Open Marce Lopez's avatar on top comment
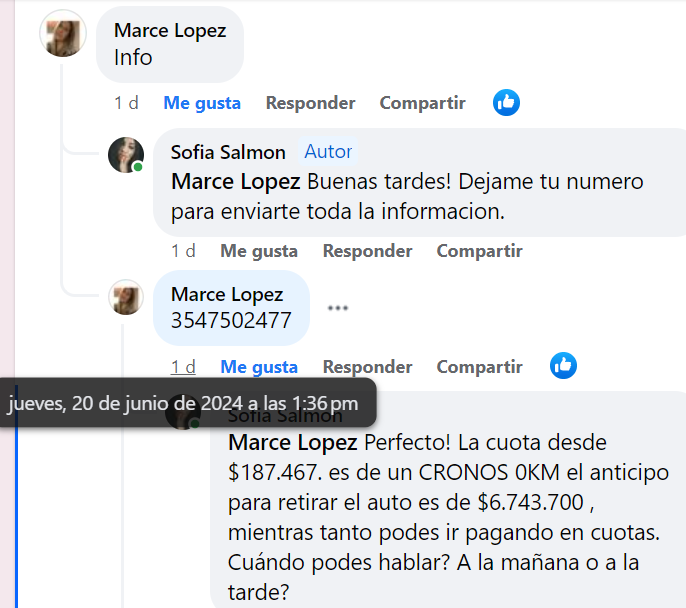The height and width of the screenshot is (608, 686). coord(63,38)
